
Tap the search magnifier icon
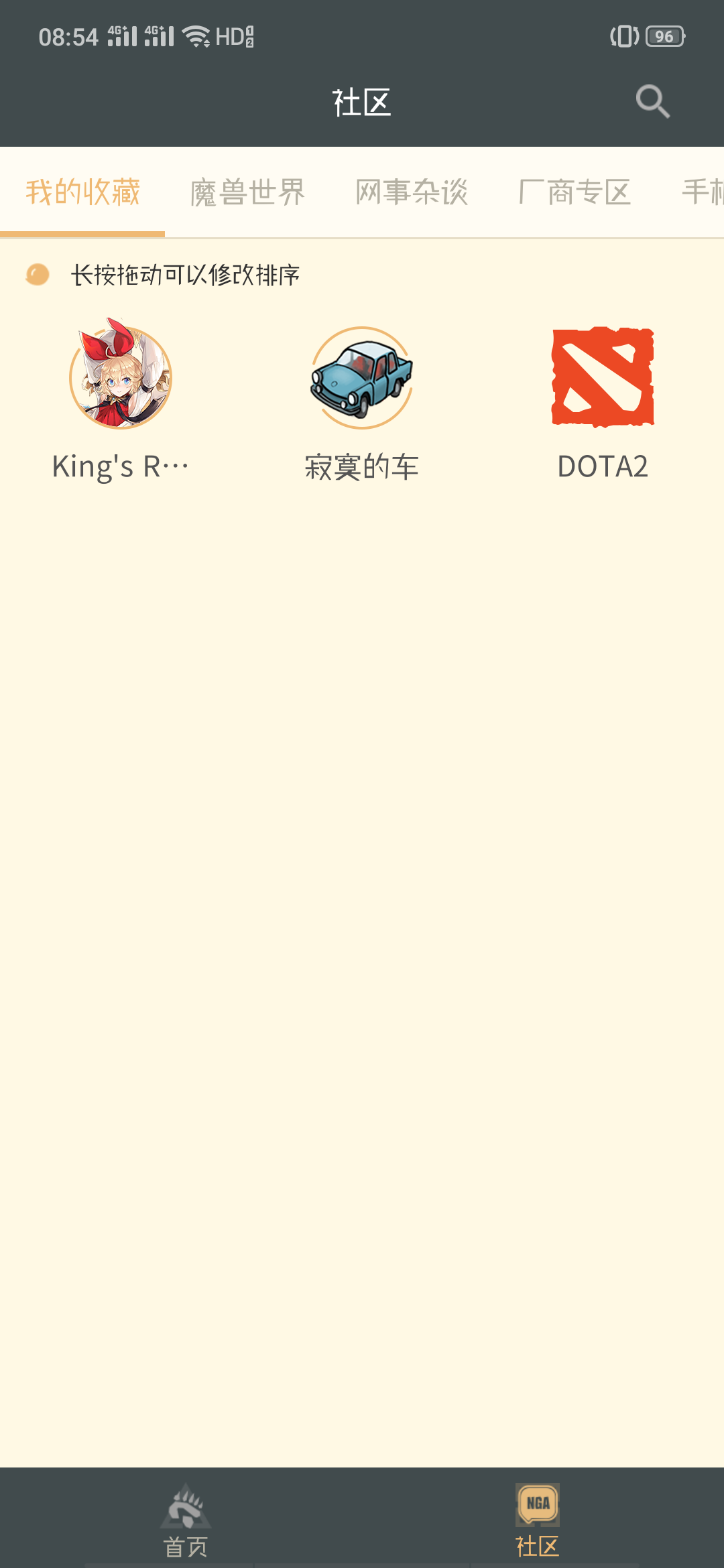(652, 102)
